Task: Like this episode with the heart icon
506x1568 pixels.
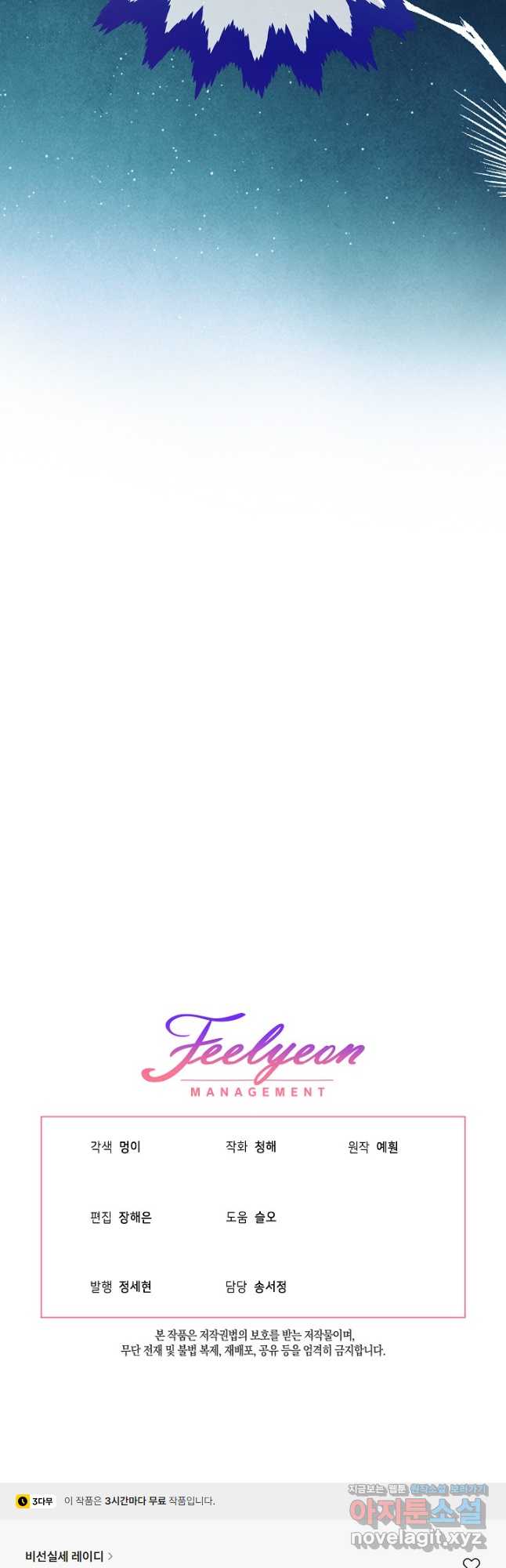Action: pos(471,1563)
